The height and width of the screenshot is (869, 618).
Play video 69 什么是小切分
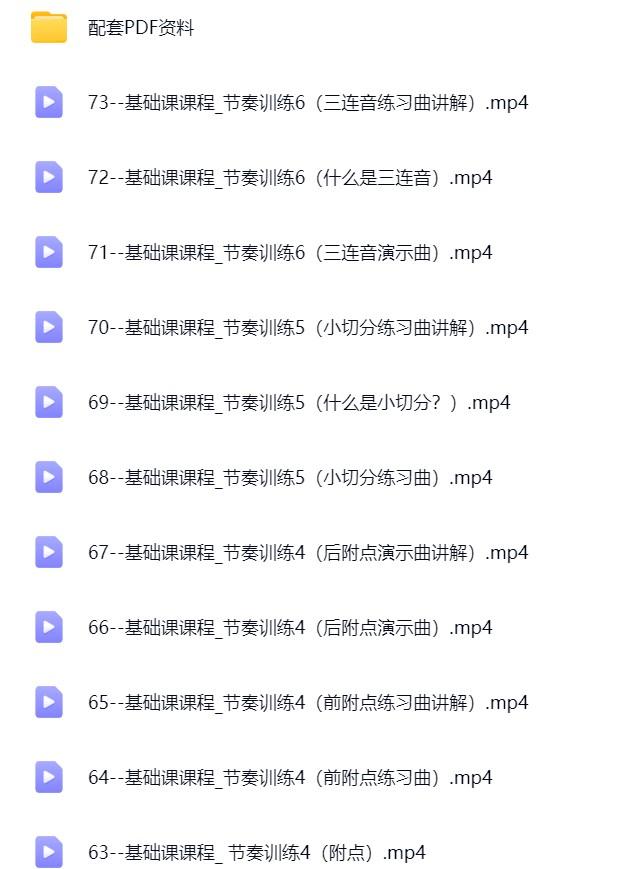point(298,403)
